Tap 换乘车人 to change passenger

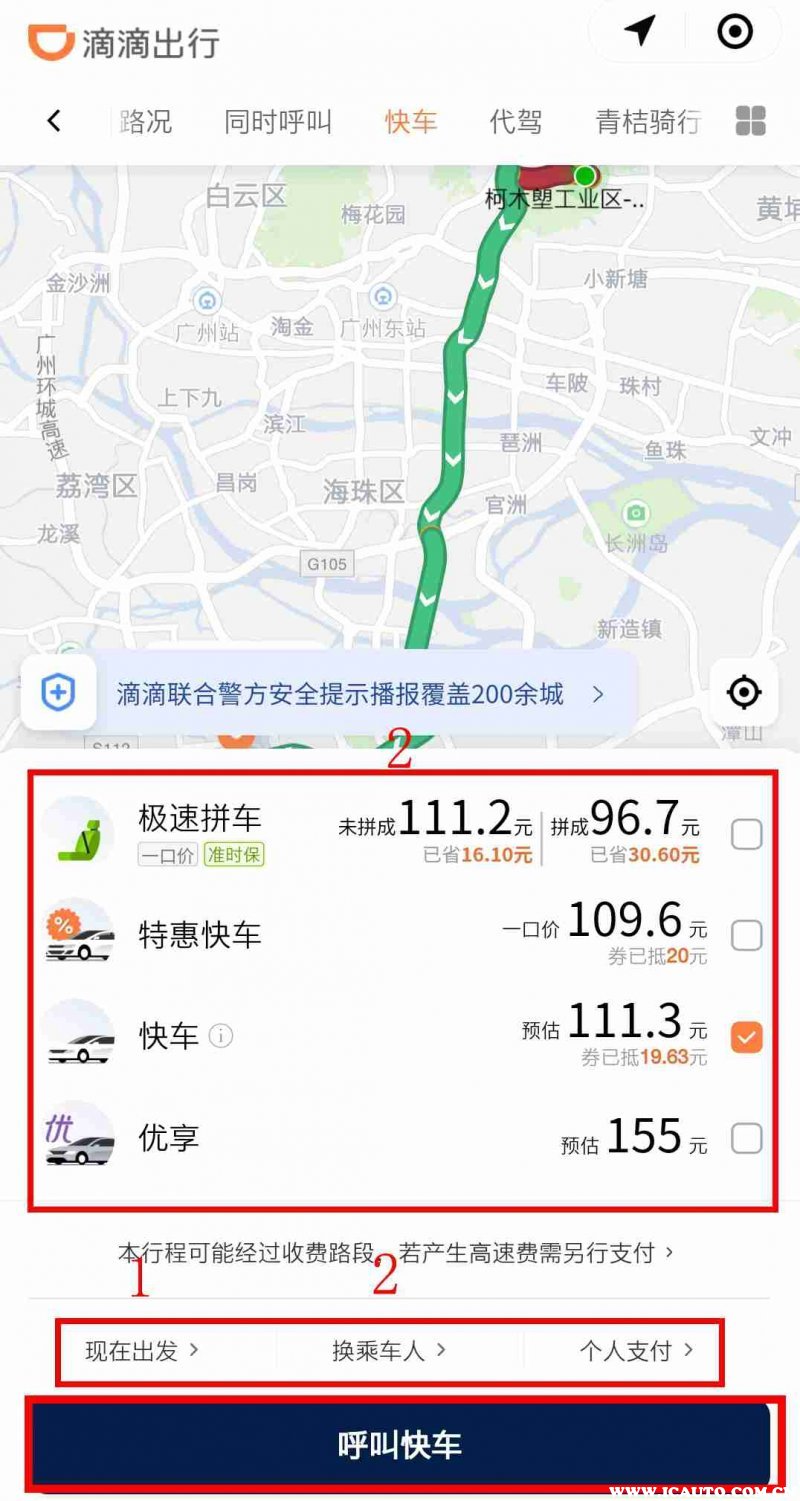click(389, 1350)
